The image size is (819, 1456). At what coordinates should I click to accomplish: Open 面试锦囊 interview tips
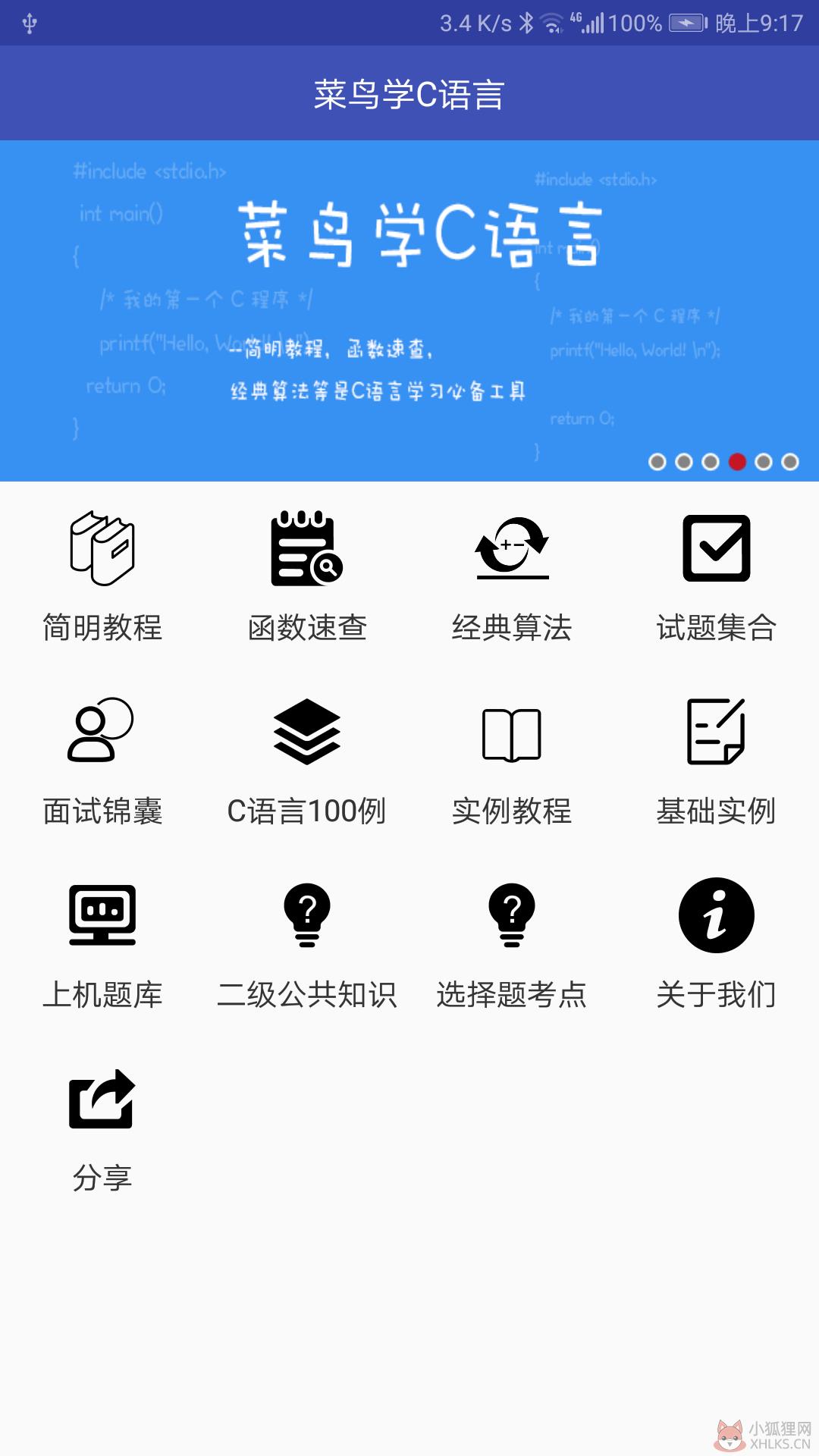(x=102, y=761)
